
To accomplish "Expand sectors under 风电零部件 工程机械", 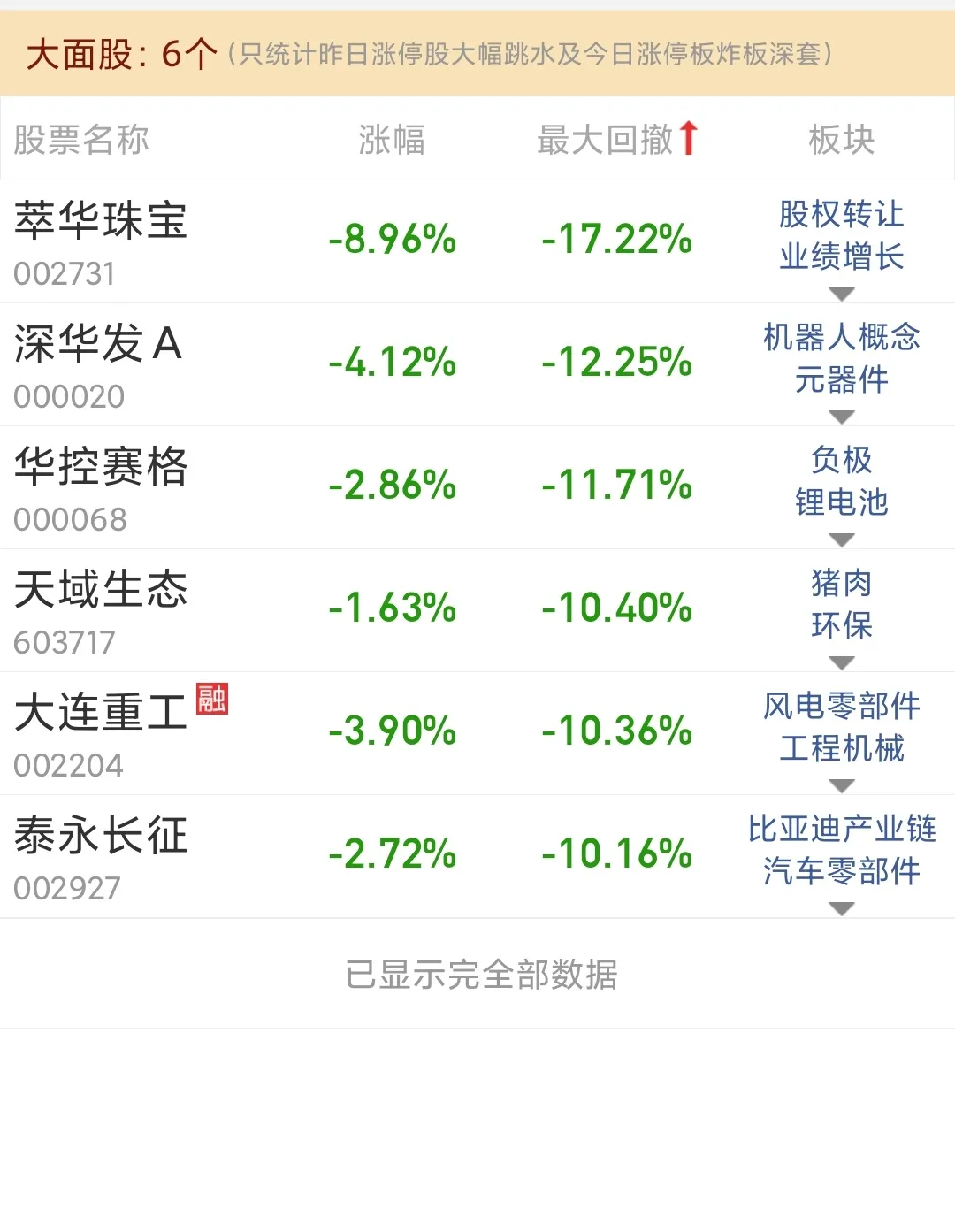I will [842, 785].
